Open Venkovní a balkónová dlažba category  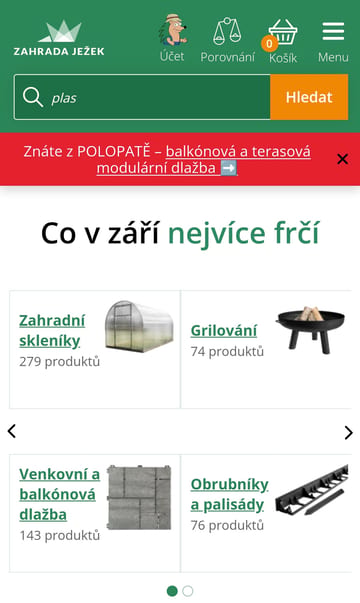(60, 494)
